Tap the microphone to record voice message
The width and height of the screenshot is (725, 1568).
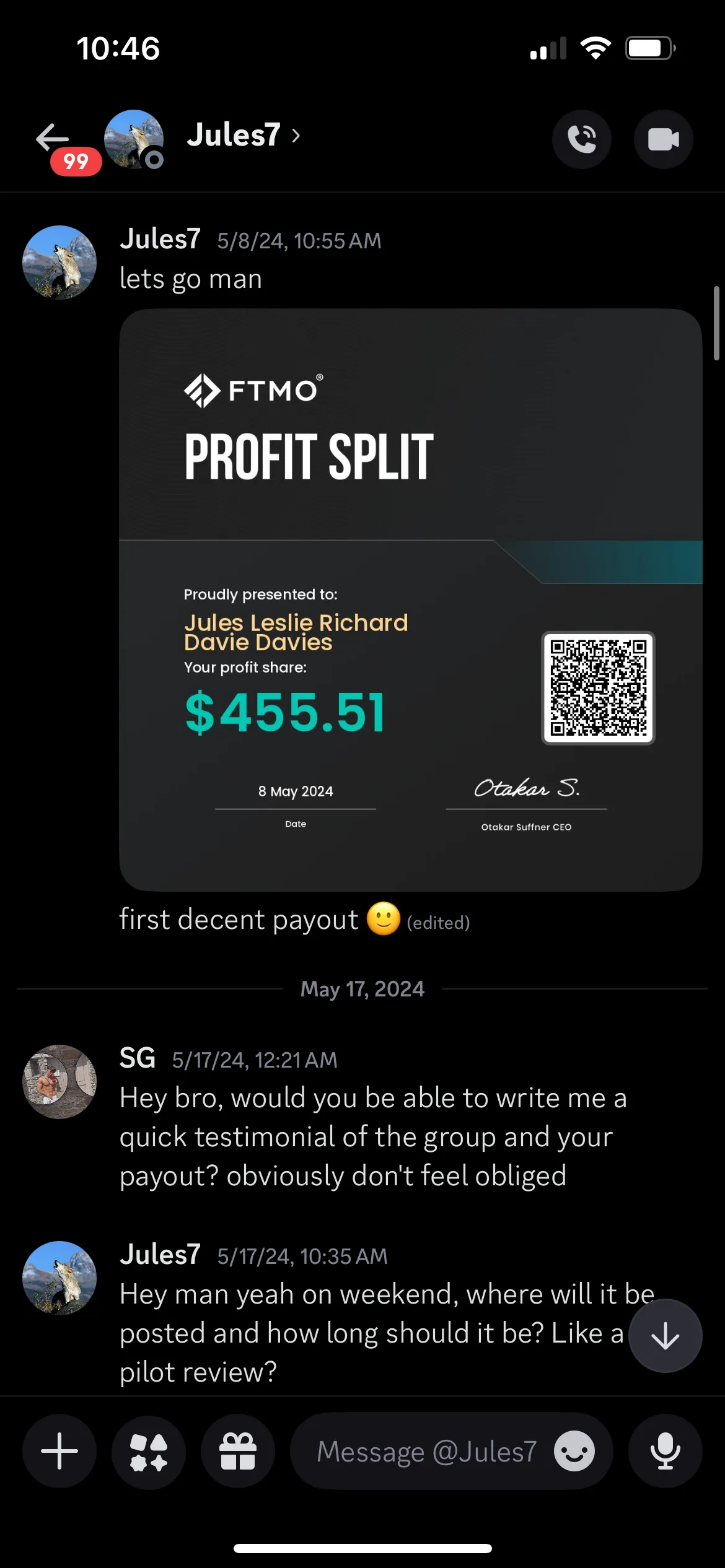[x=665, y=1451]
